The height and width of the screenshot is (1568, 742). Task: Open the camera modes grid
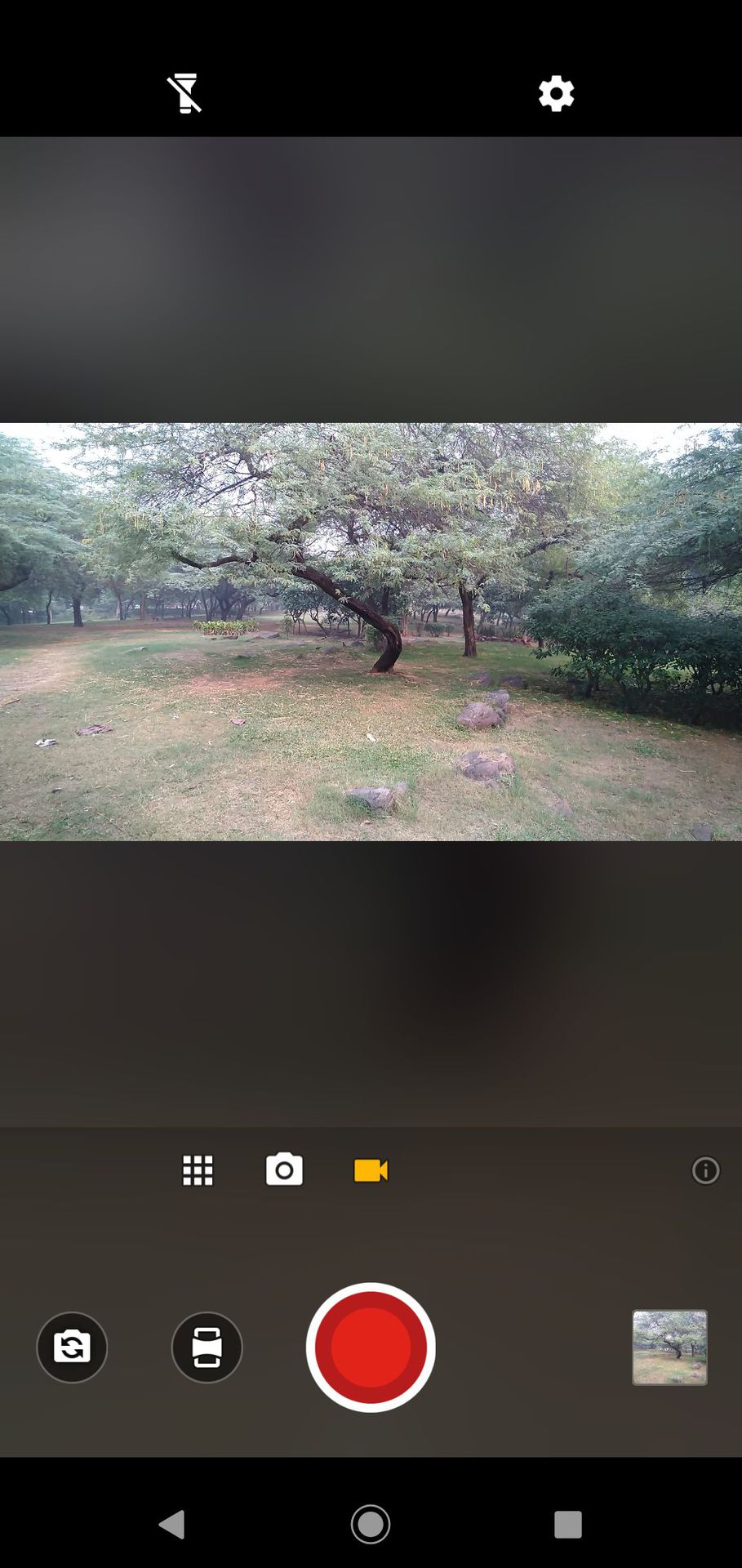coord(198,1170)
